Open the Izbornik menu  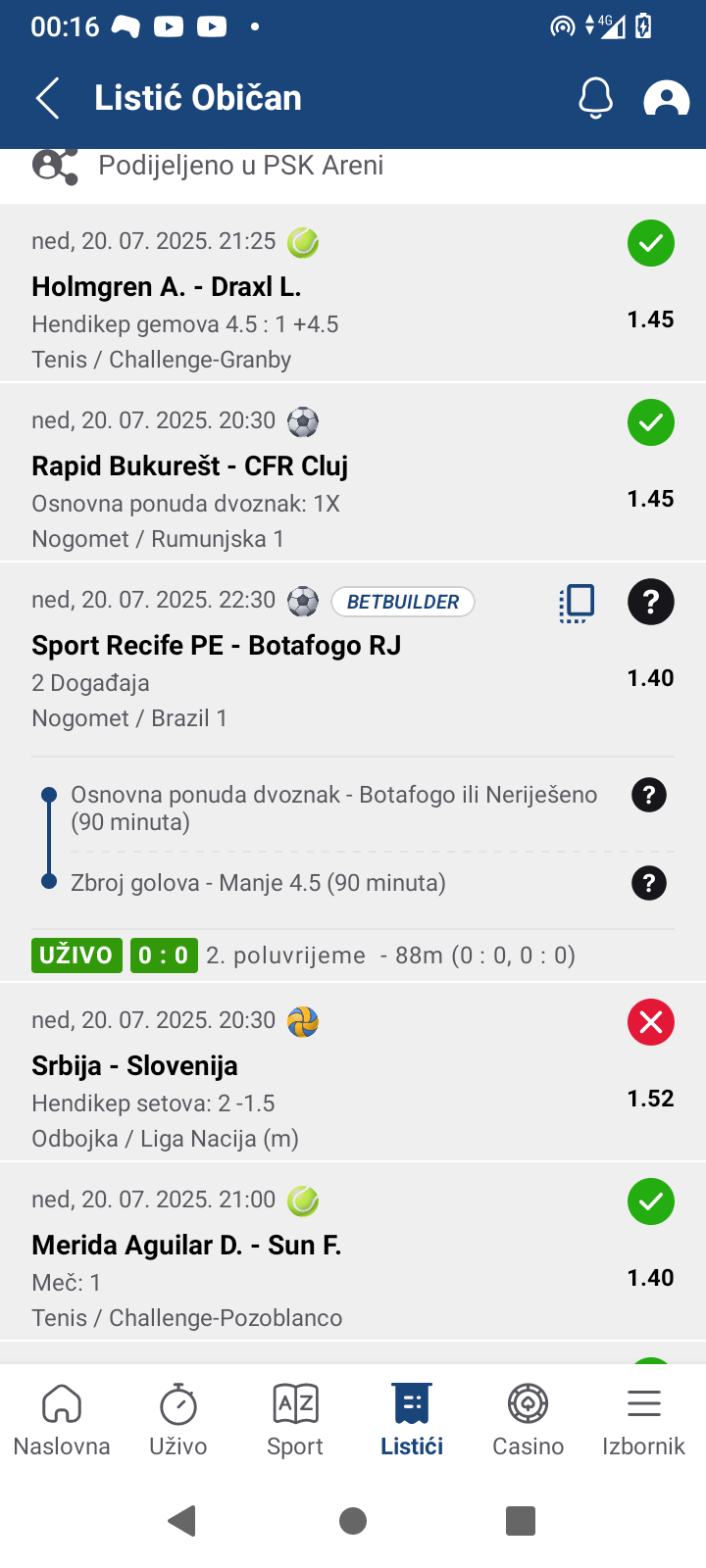pyautogui.click(x=644, y=1421)
